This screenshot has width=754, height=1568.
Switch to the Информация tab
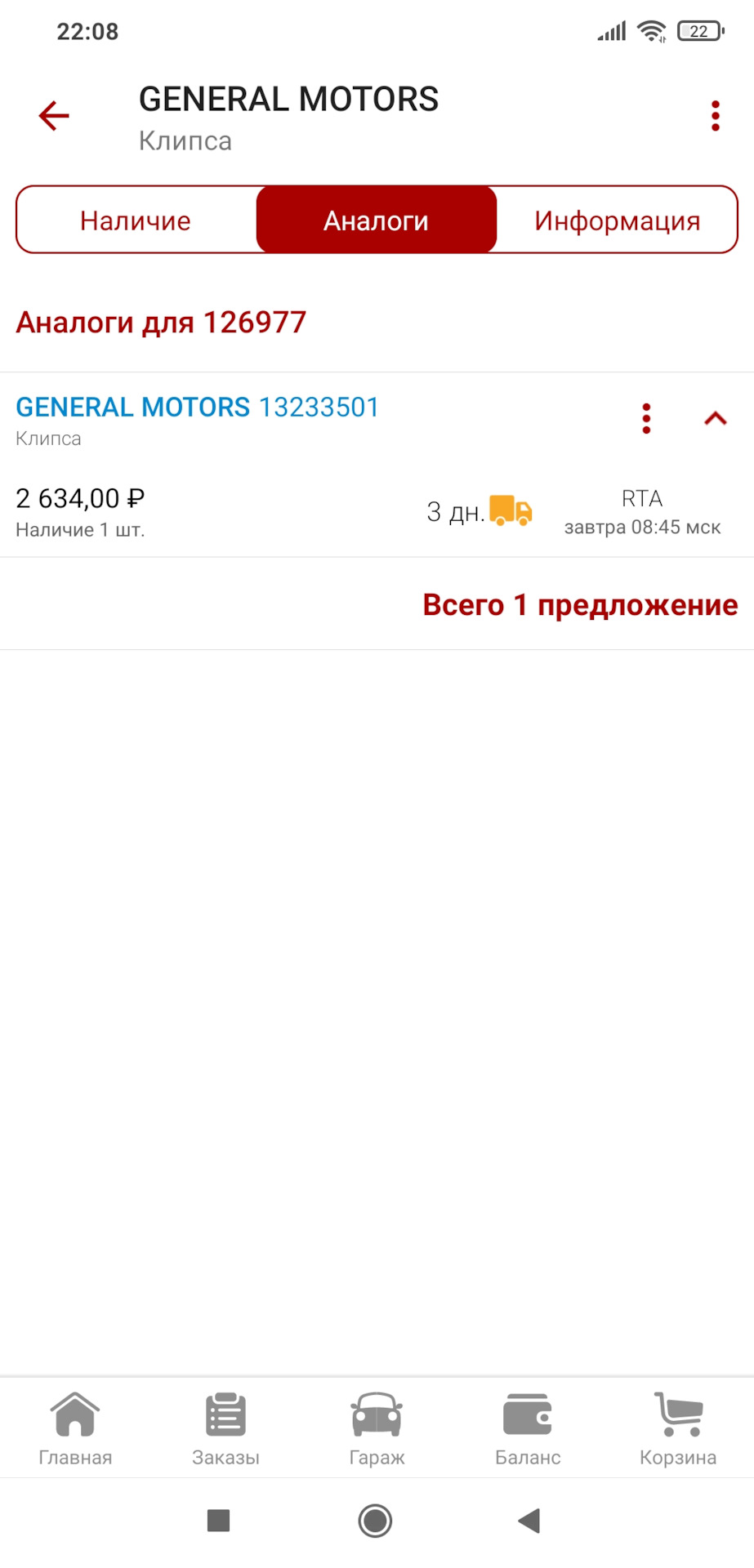tap(617, 219)
